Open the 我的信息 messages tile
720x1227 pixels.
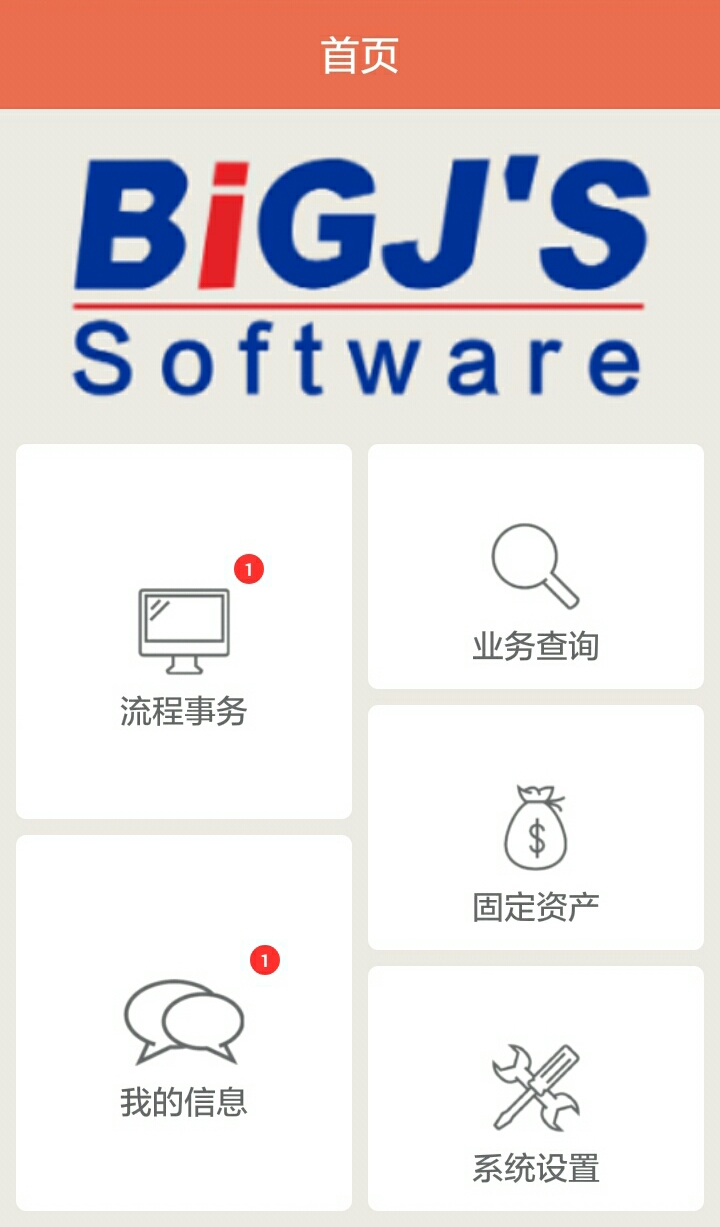[x=184, y=1023]
